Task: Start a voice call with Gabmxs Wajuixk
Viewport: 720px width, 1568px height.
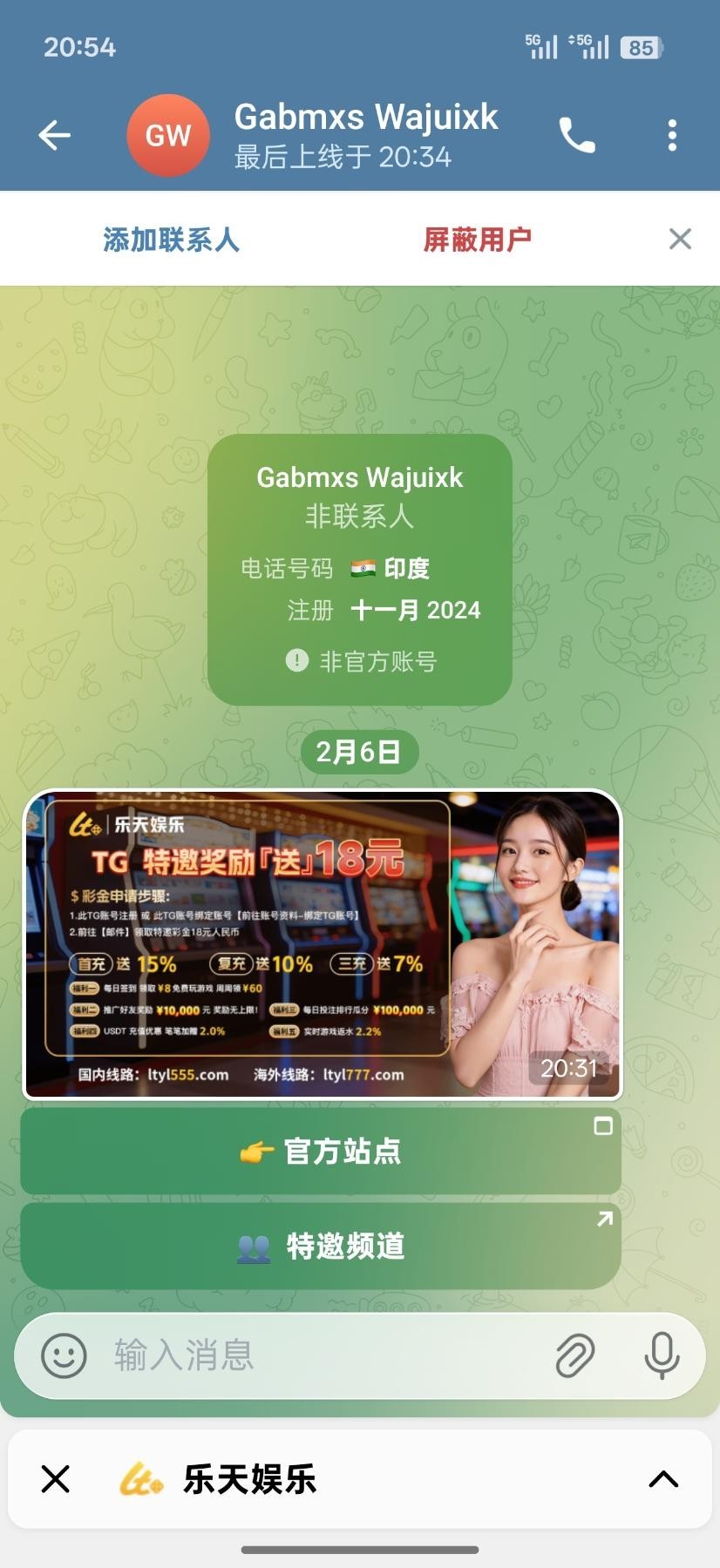Action: point(576,135)
